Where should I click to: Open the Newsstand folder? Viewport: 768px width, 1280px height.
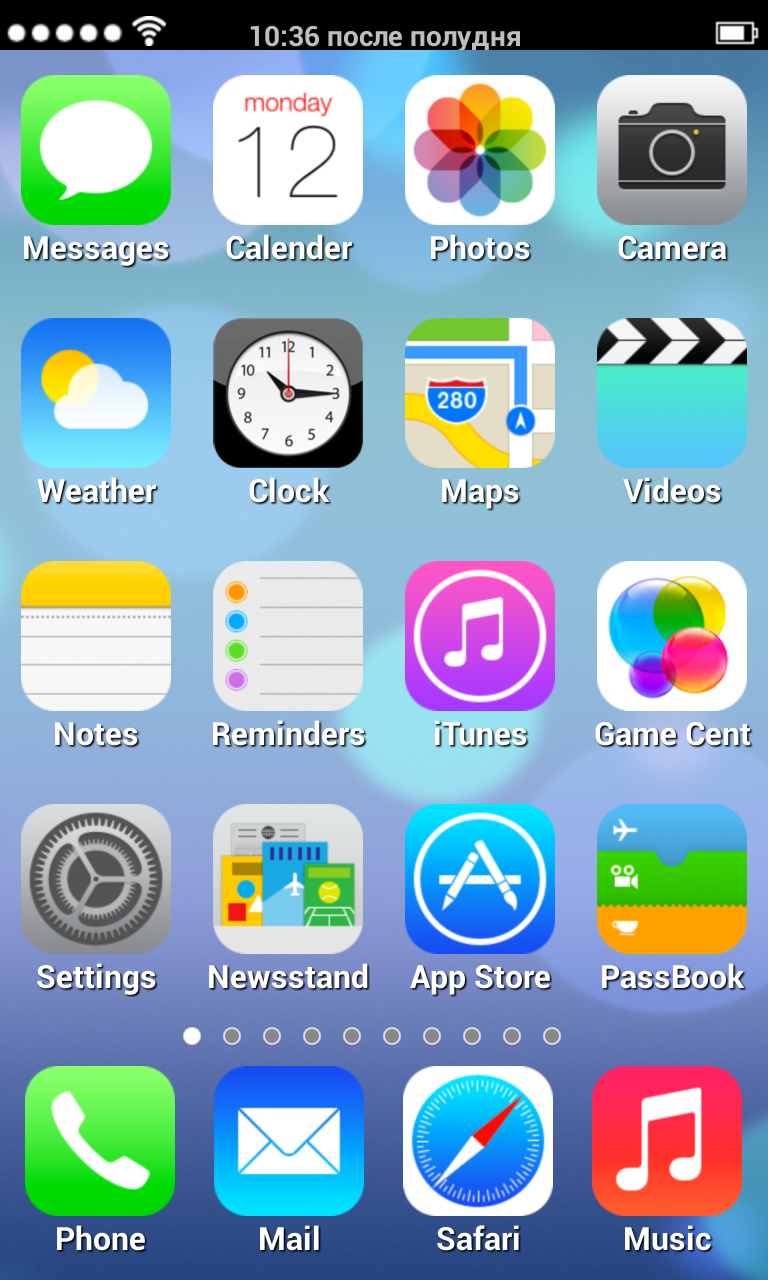click(288, 879)
